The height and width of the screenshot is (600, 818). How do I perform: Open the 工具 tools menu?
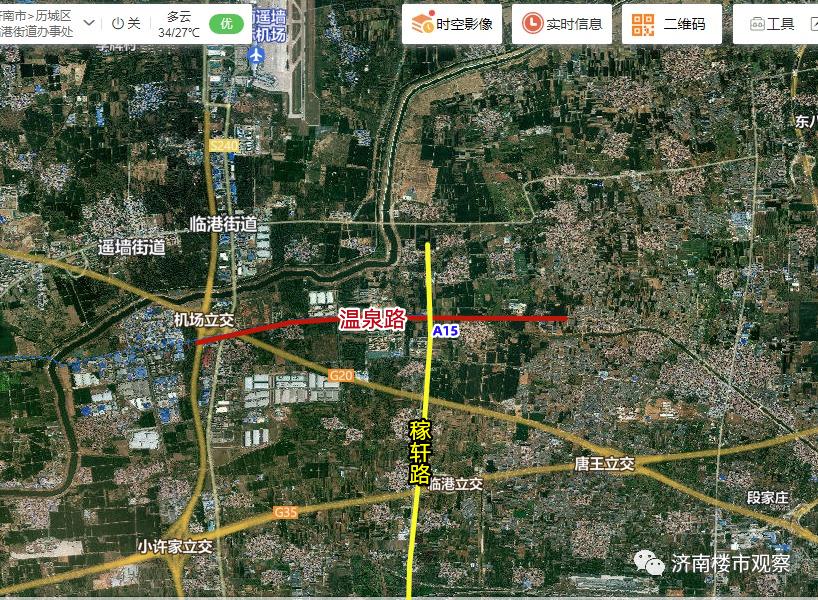pyautogui.click(x=772, y=23)
